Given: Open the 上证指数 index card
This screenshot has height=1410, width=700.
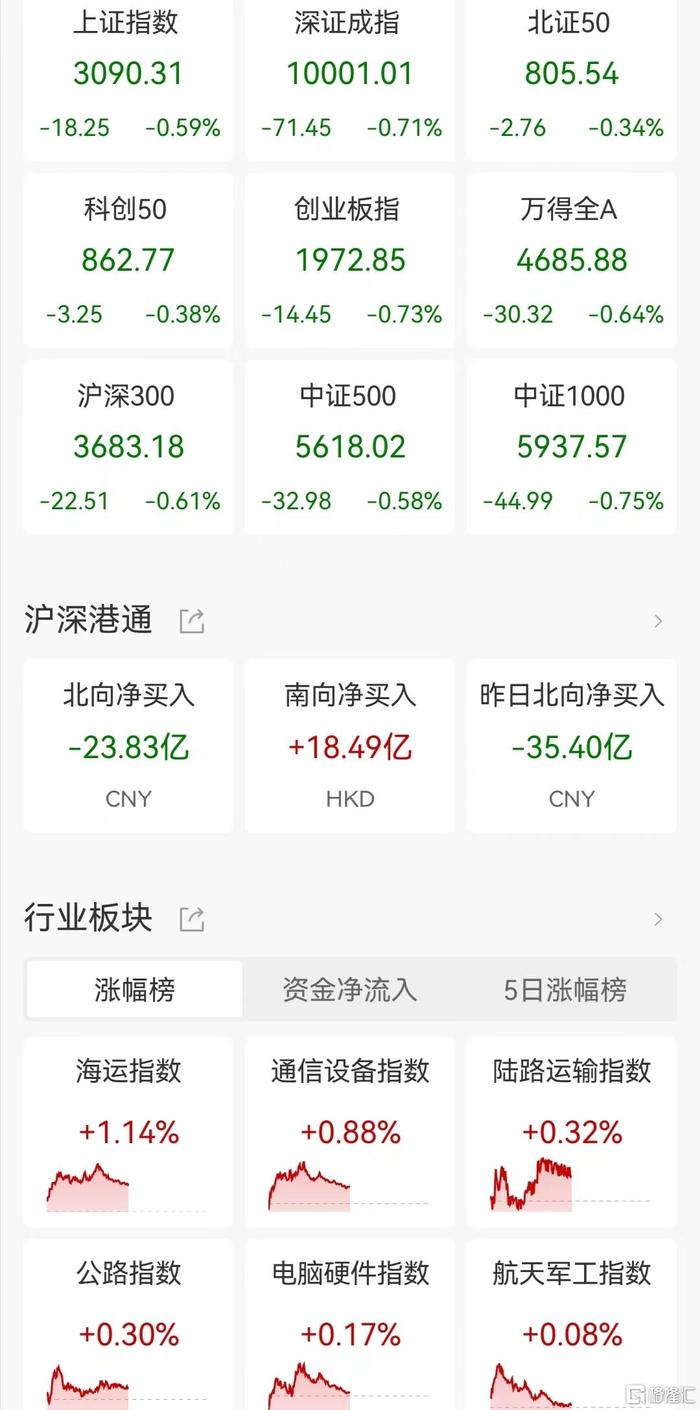Looking at the screenshot, I should [128, 78].
